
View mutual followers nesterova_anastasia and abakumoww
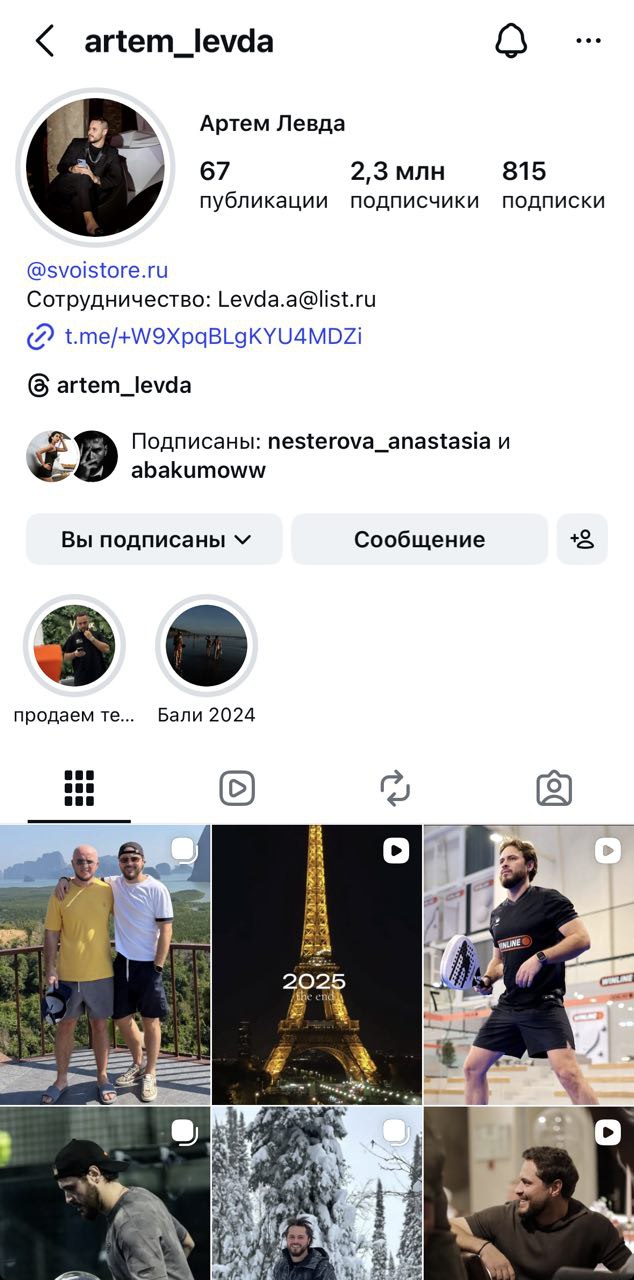point(320,455)
